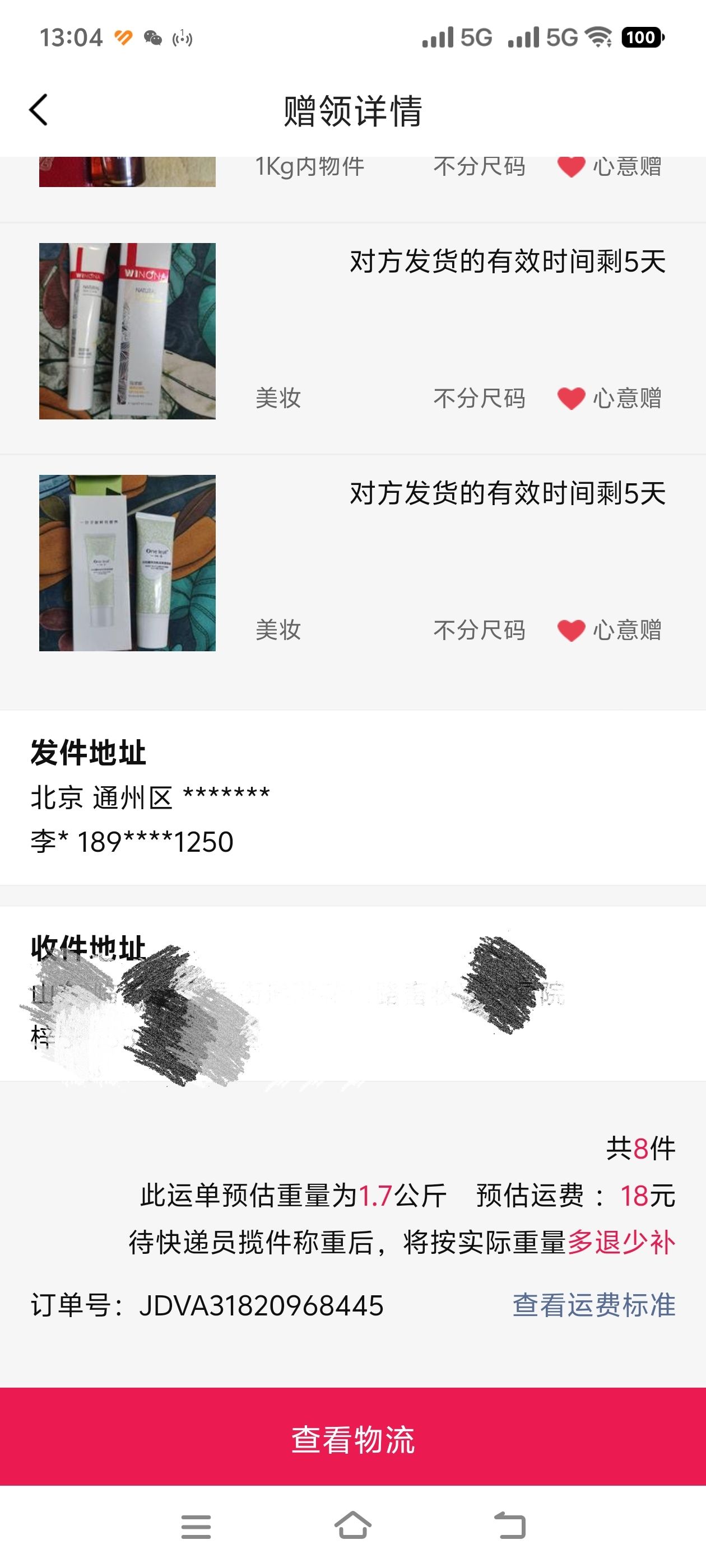Viewport: 706px width, 1568px height.
Task: Tap the 查看物流 button
Action: (x=352, y=1441)
